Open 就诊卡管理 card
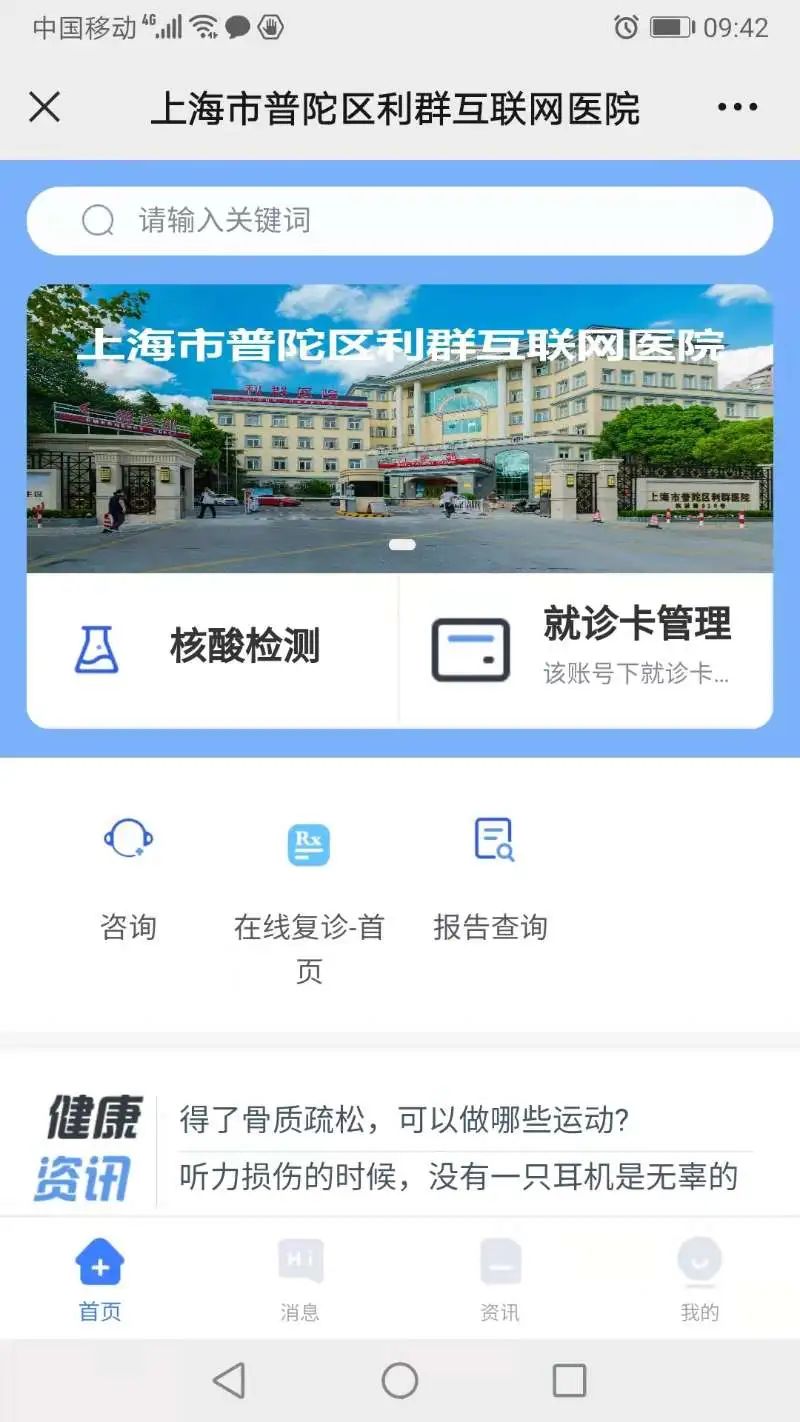Image resolution: width=800 pixels, height=1422 pixels. [x=587, y=649]
